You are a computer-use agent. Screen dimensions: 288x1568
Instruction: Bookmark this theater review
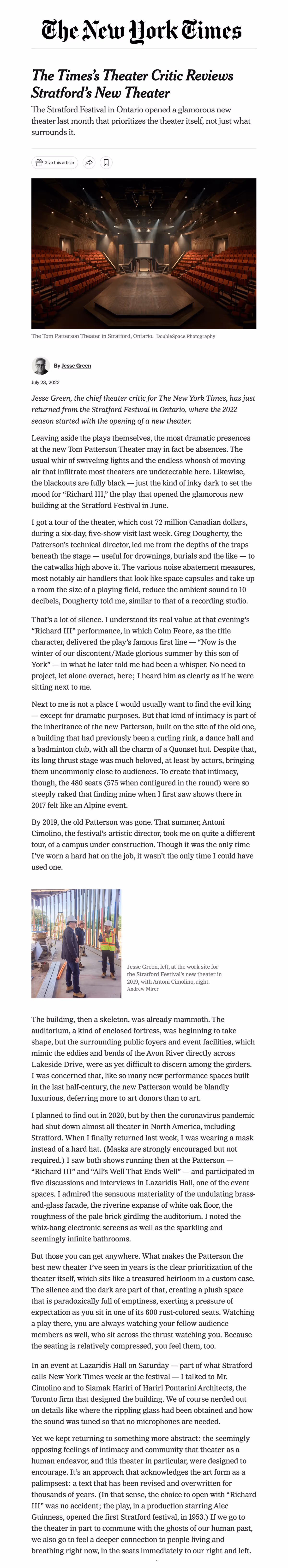(106, 162)
